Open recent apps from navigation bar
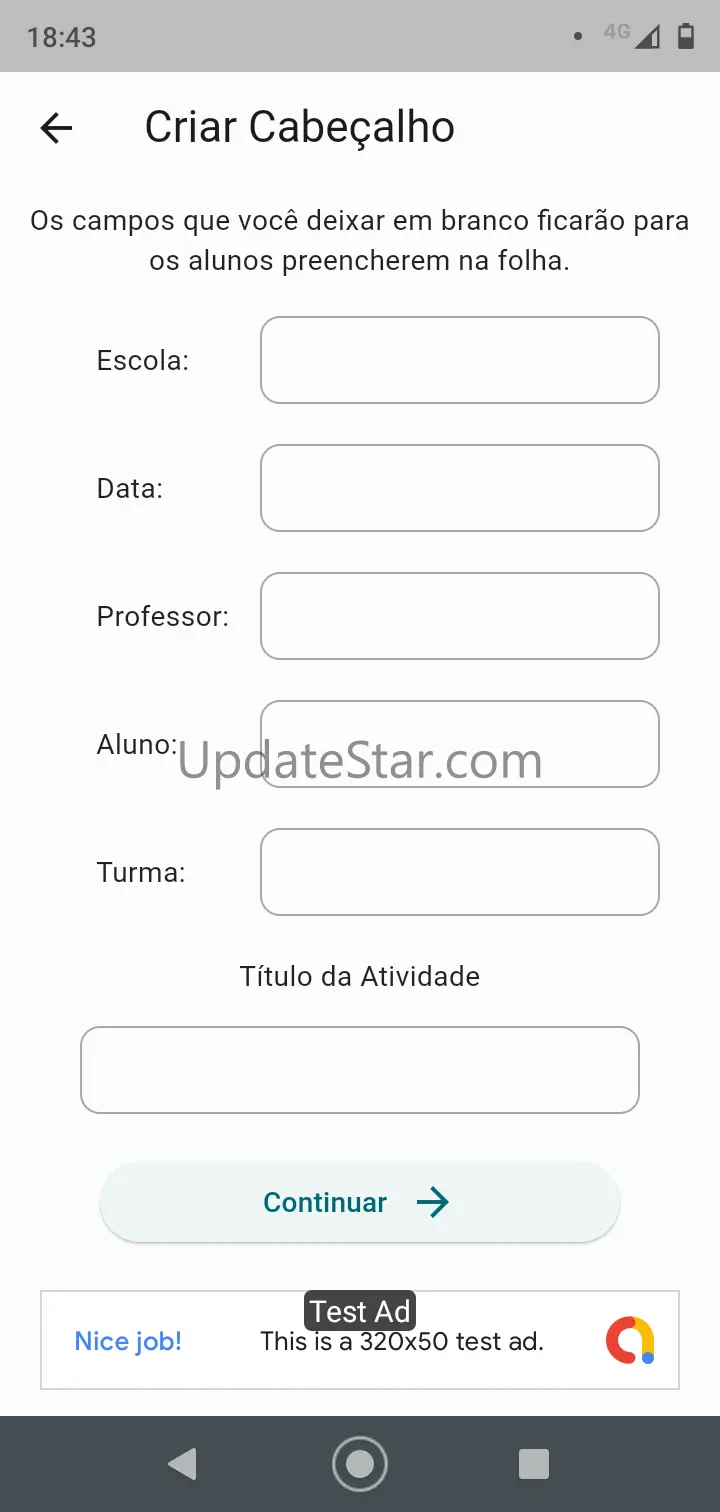 (x=534, y=1464)
